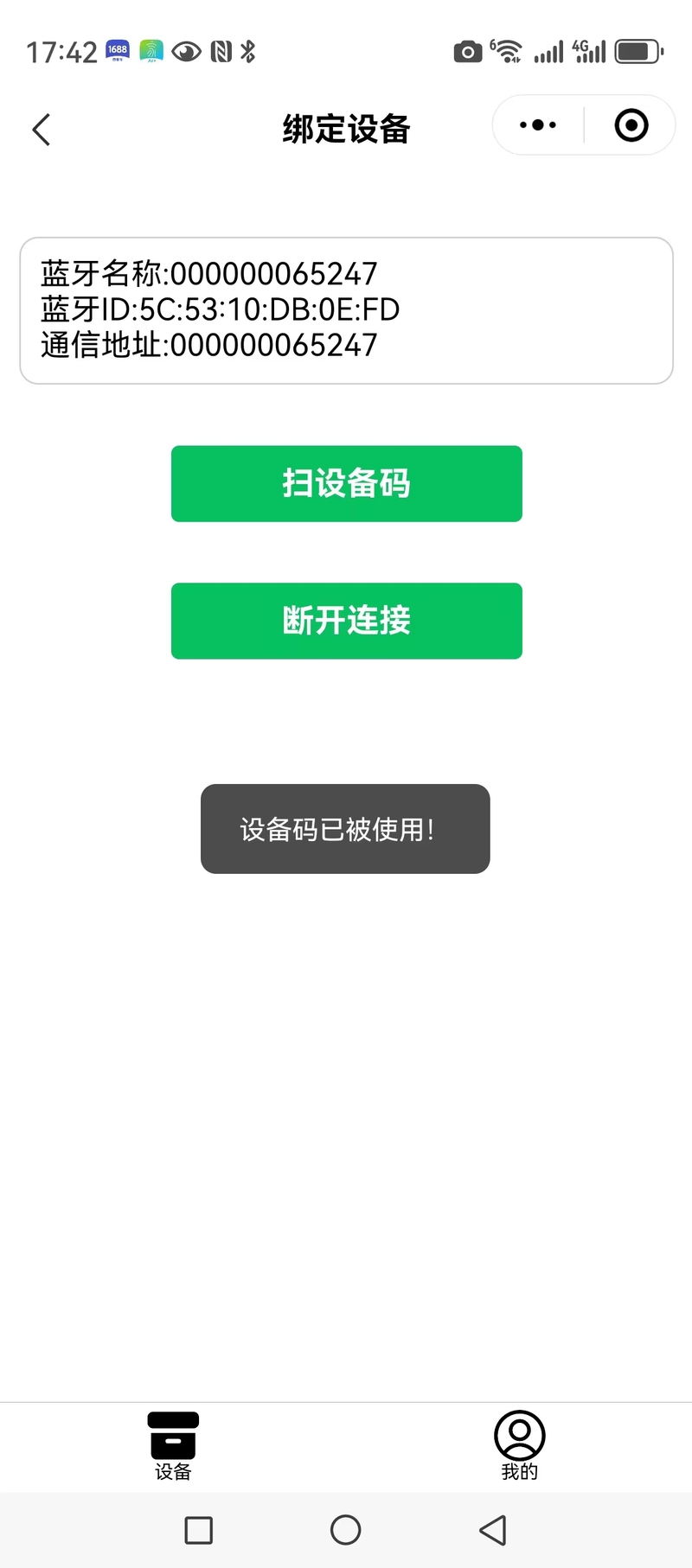
Task: Switch to the 我的 tab
Action: pos(519,1447)
